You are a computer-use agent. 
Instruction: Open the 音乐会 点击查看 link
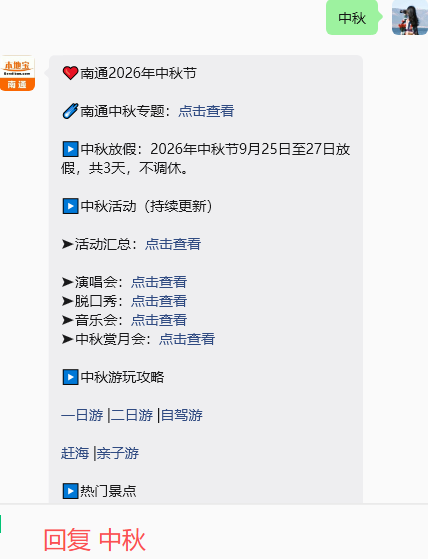coord(159,320)
